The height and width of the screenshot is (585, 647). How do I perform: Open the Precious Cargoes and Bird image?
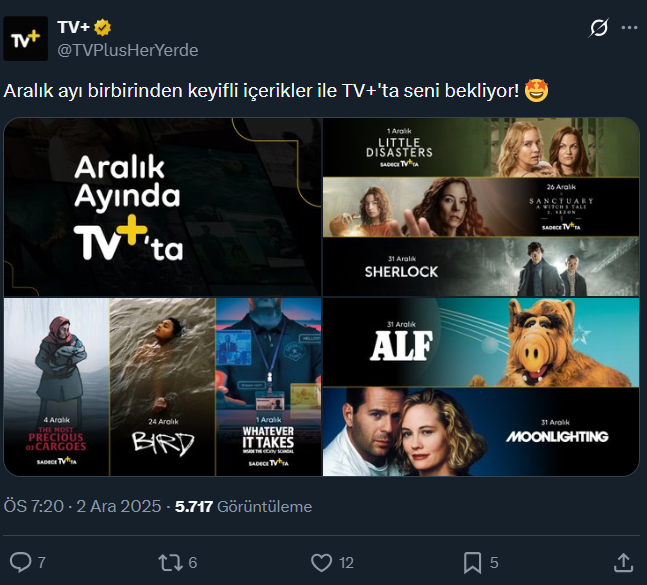point(163,386)
